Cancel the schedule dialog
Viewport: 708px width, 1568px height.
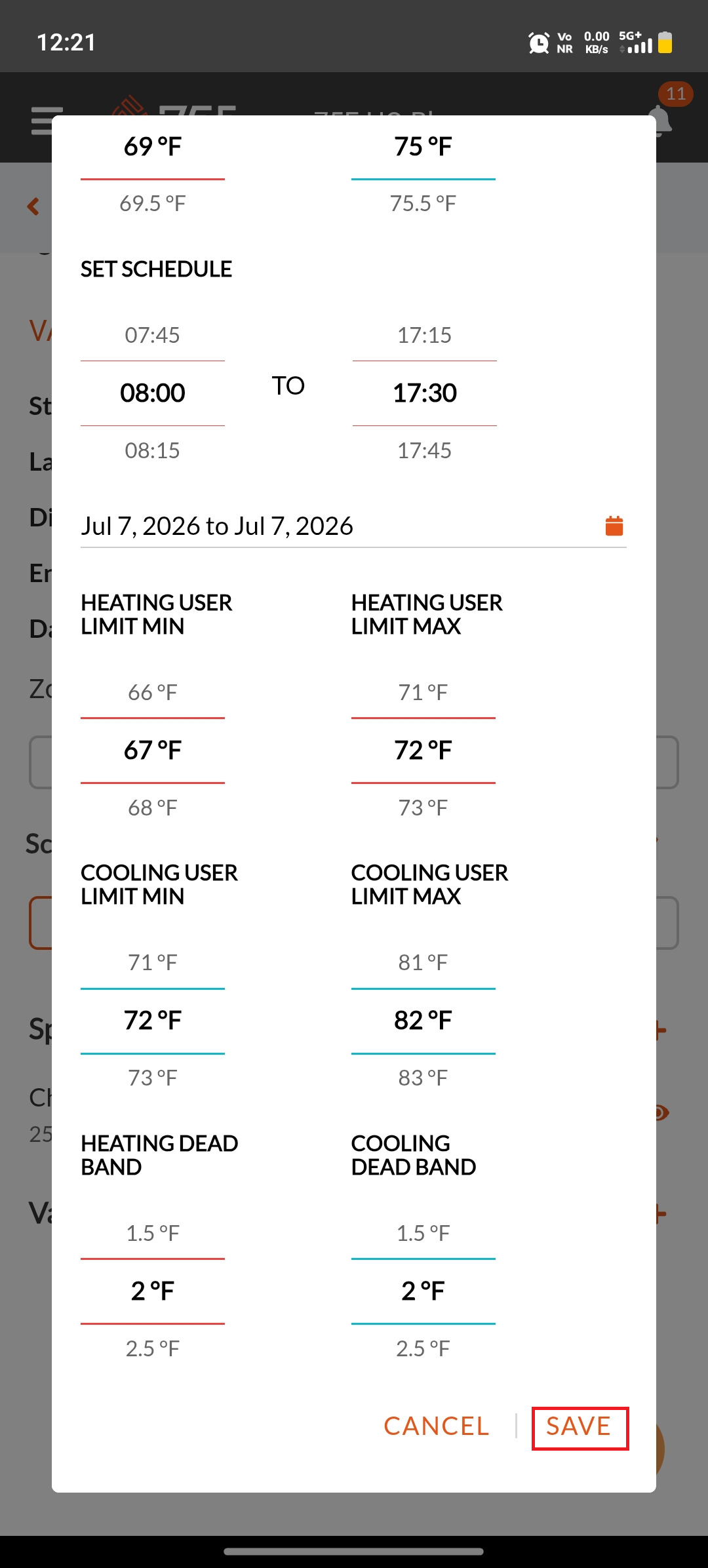pos(437,1426)
